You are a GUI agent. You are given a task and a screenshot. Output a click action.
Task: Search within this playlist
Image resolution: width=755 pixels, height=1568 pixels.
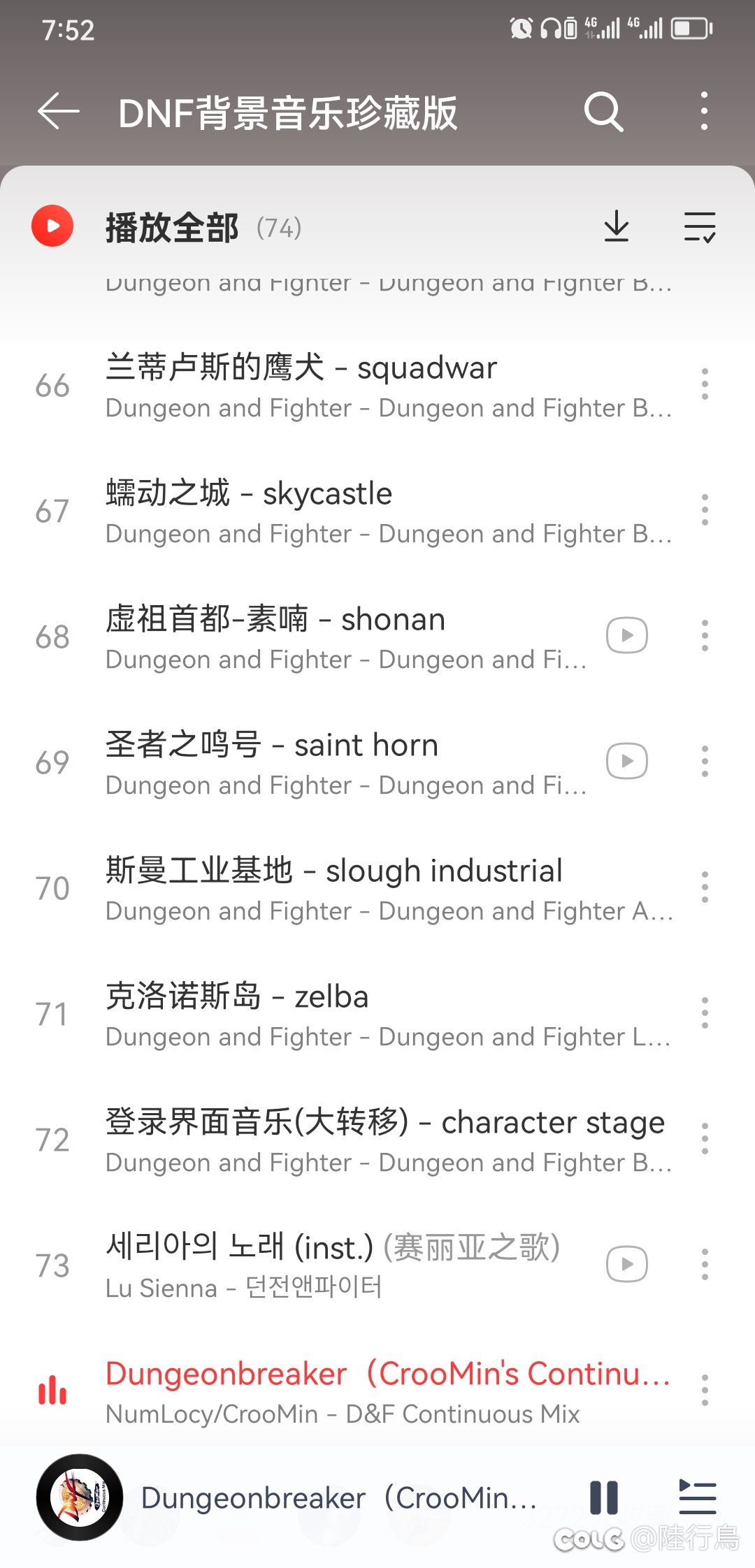point(603,112)
